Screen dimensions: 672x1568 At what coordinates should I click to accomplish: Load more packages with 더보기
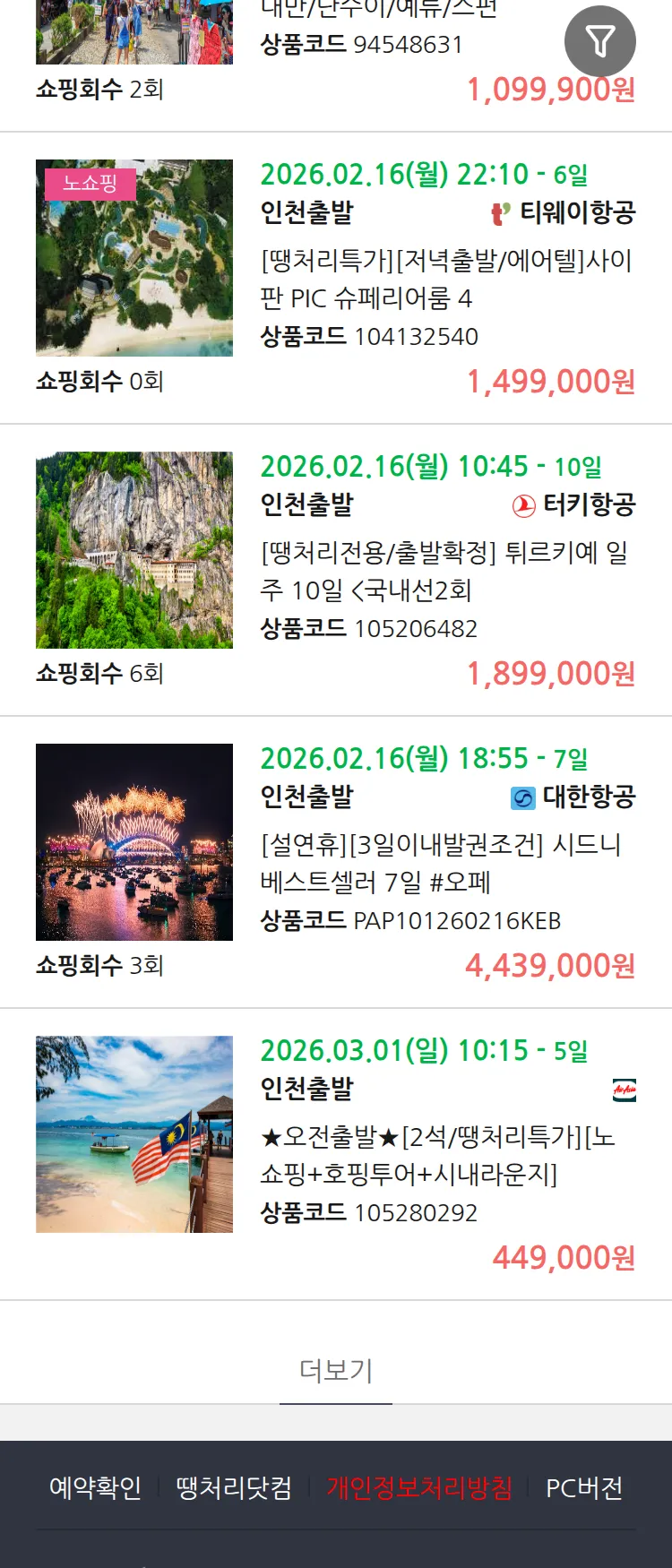336,1370
